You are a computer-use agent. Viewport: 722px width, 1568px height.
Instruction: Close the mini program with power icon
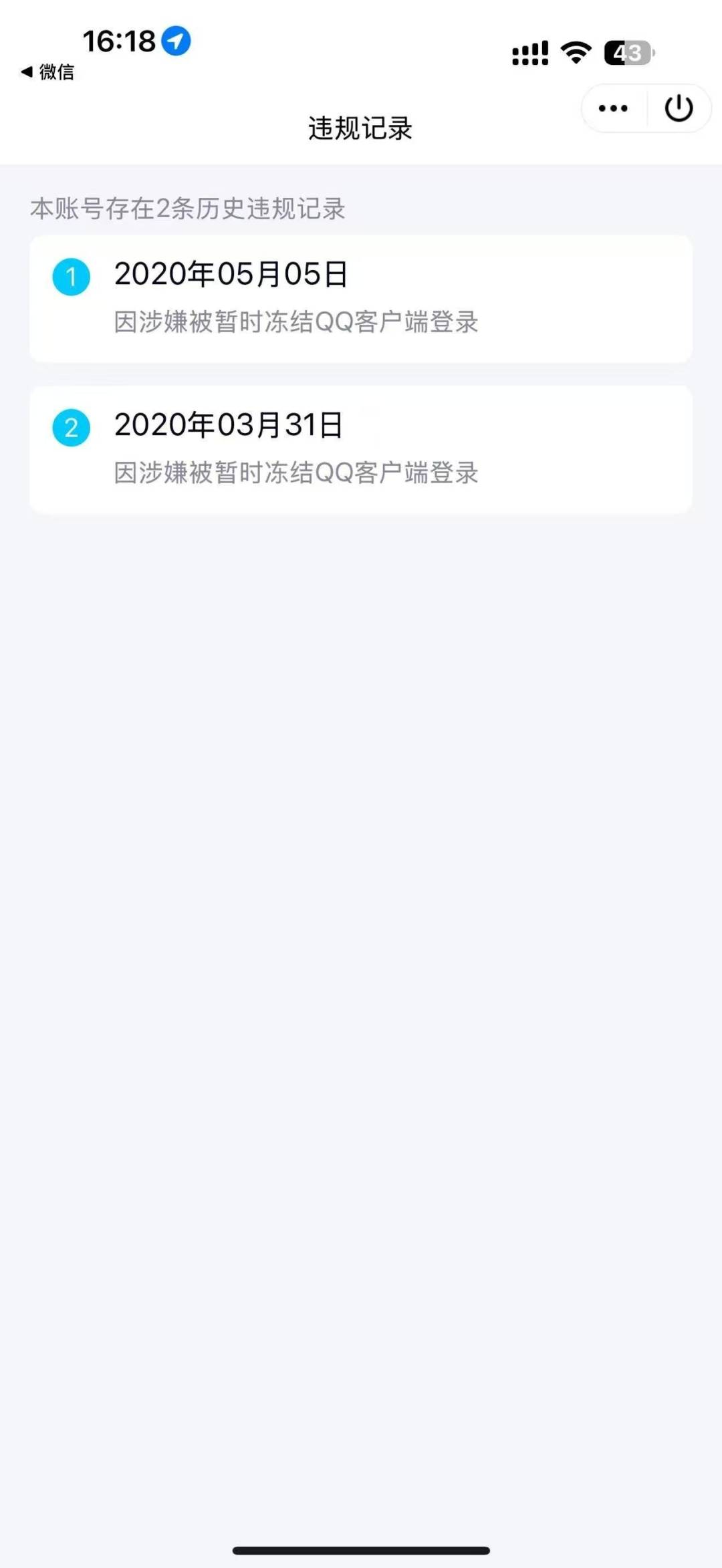point(679,108)
